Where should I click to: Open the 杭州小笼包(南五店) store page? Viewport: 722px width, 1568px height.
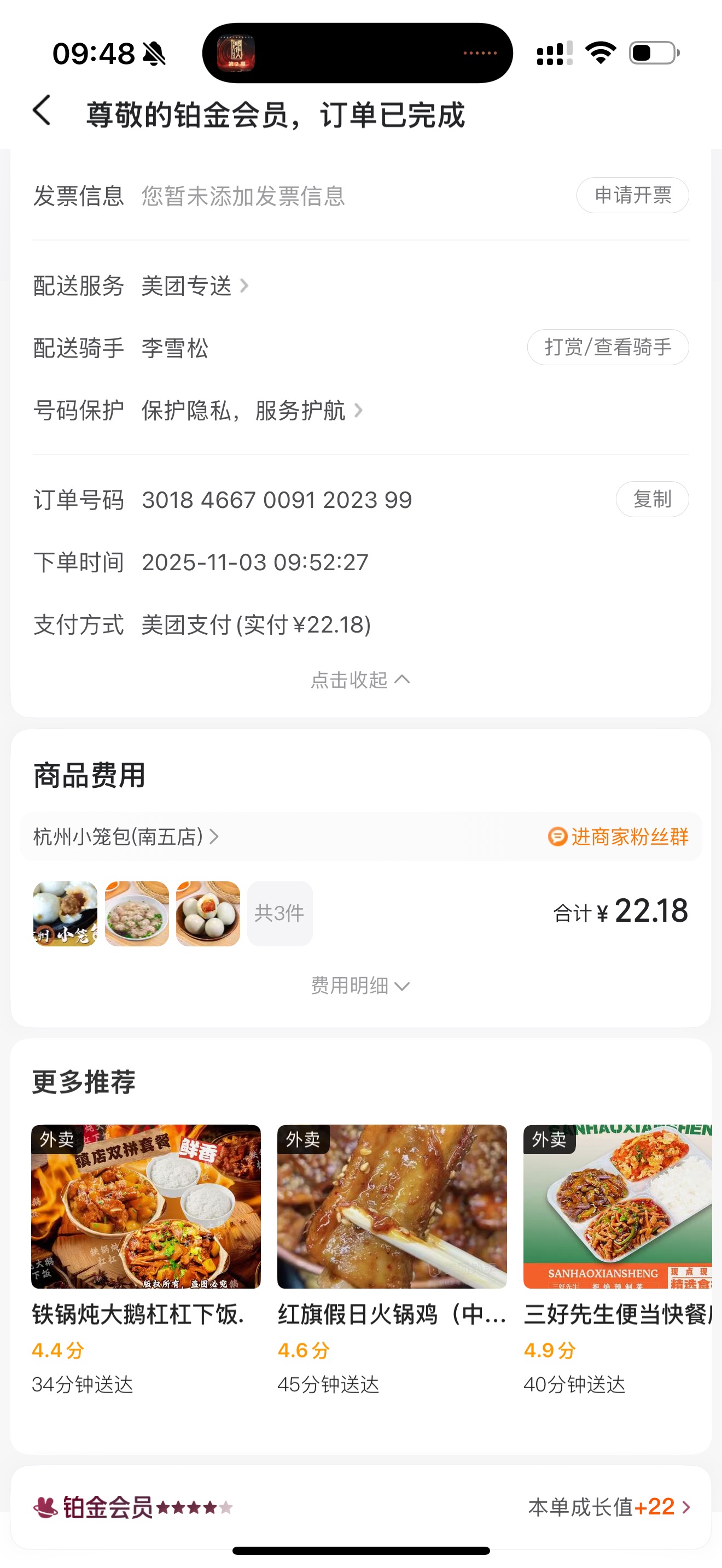tap(125, 837)
